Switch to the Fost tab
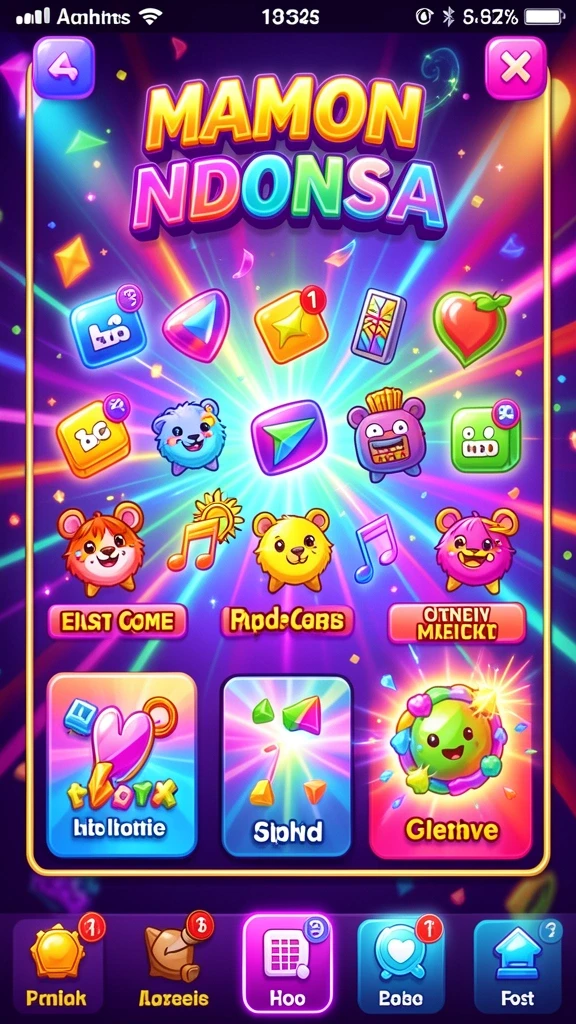The height and width of the screenshot is (1024, 576). 517,966
